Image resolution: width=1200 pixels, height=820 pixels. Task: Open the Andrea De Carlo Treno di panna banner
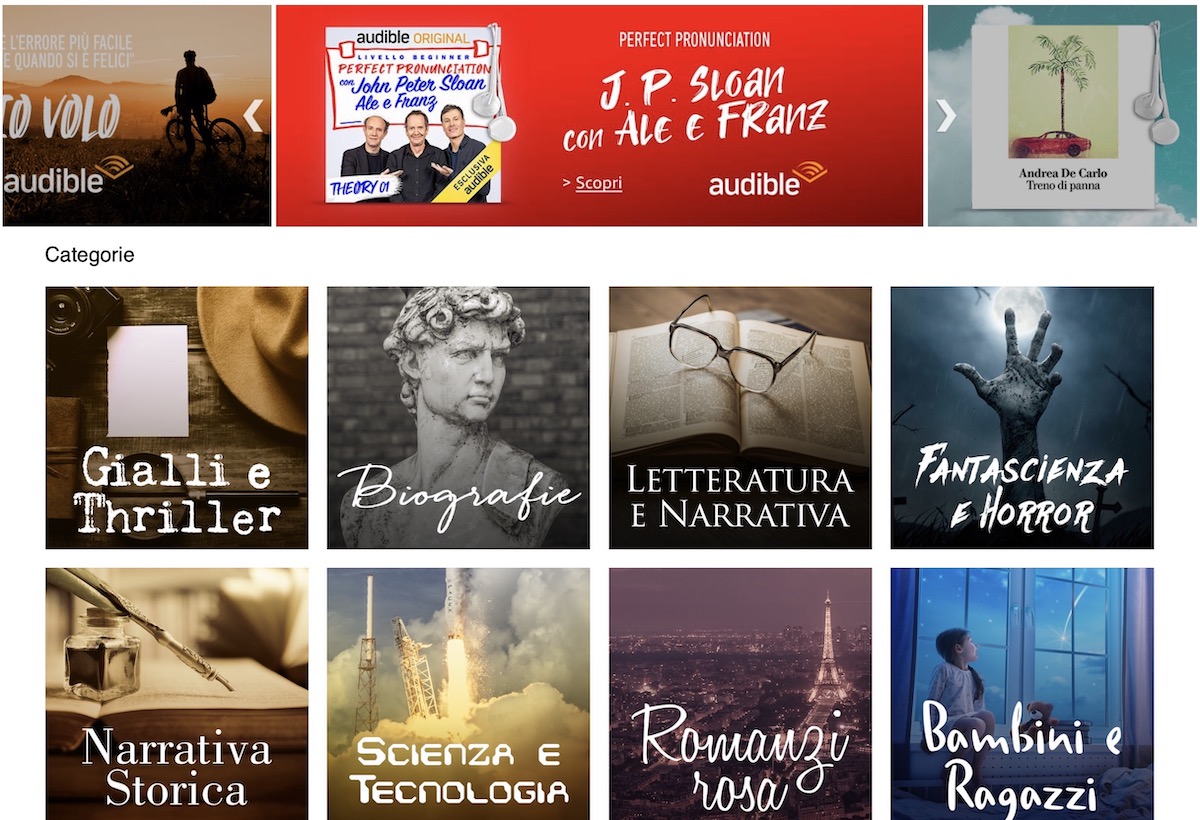(x=1062, y=116)
